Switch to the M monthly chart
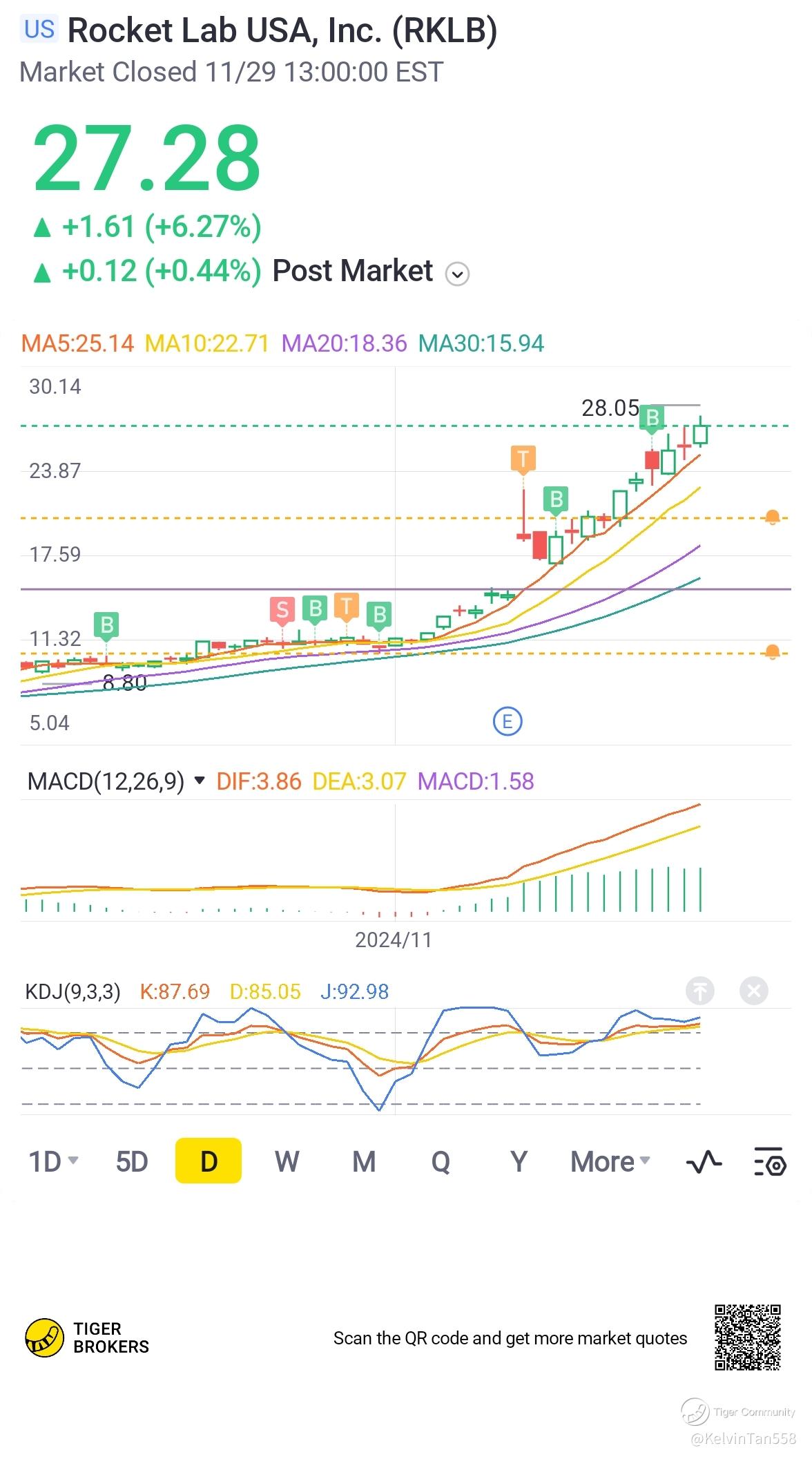The image size is (812, 1457). pos(364,1161)
